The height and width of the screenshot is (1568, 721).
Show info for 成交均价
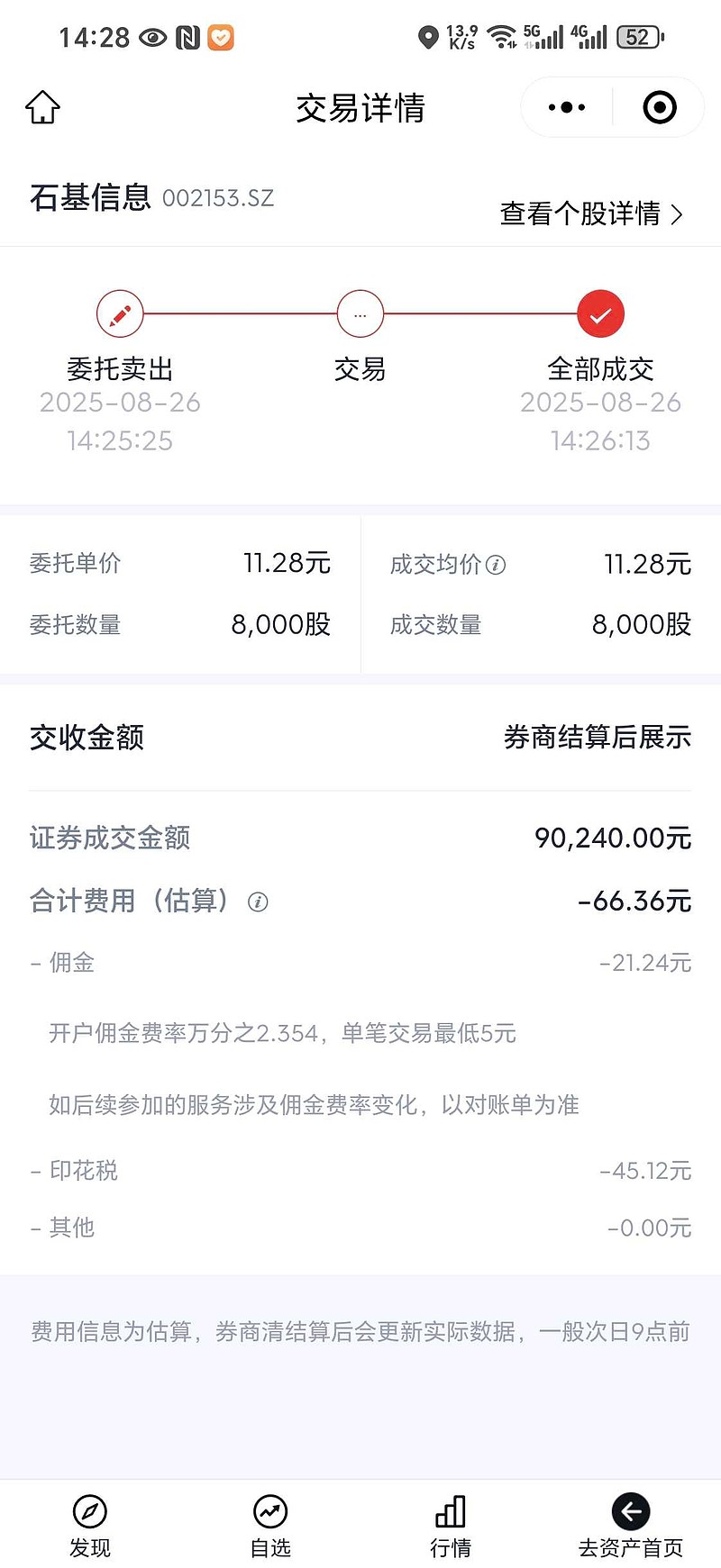tap(496, 565)
